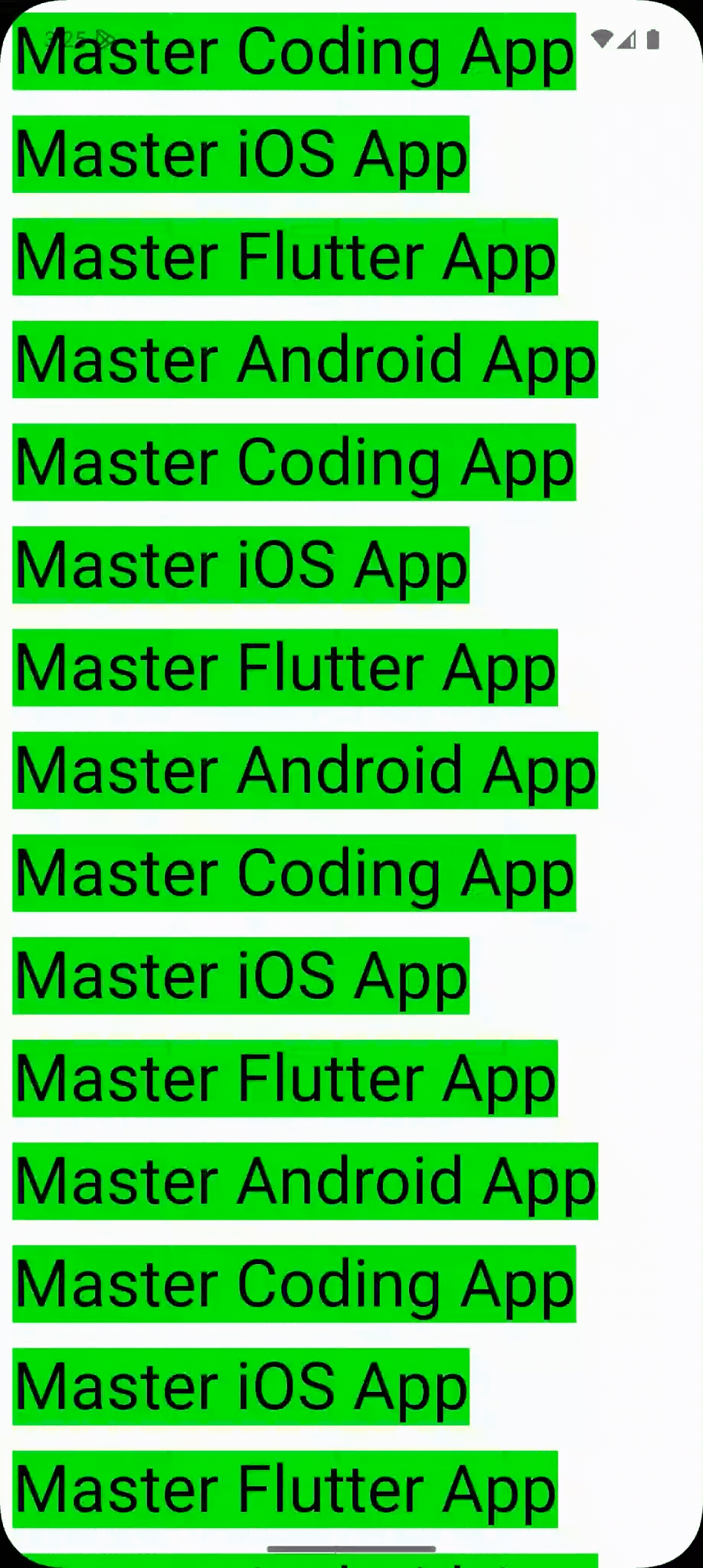The width and height of the screenshot is (703, 1568).
Task: Tap the first Master Flutter App row
Action: (285, 257)
